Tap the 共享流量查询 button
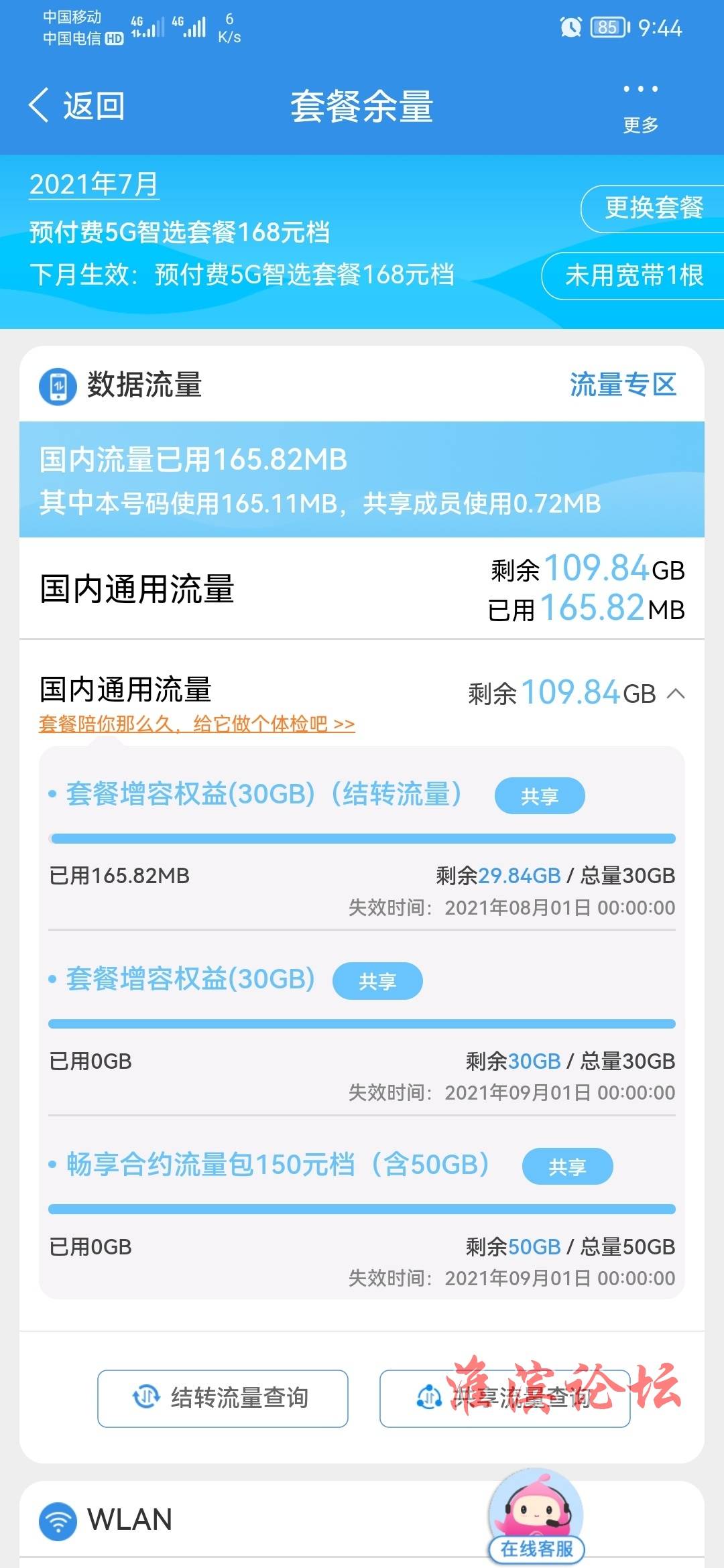Screen dimensions: 724x1568 tap(504, 1398)
